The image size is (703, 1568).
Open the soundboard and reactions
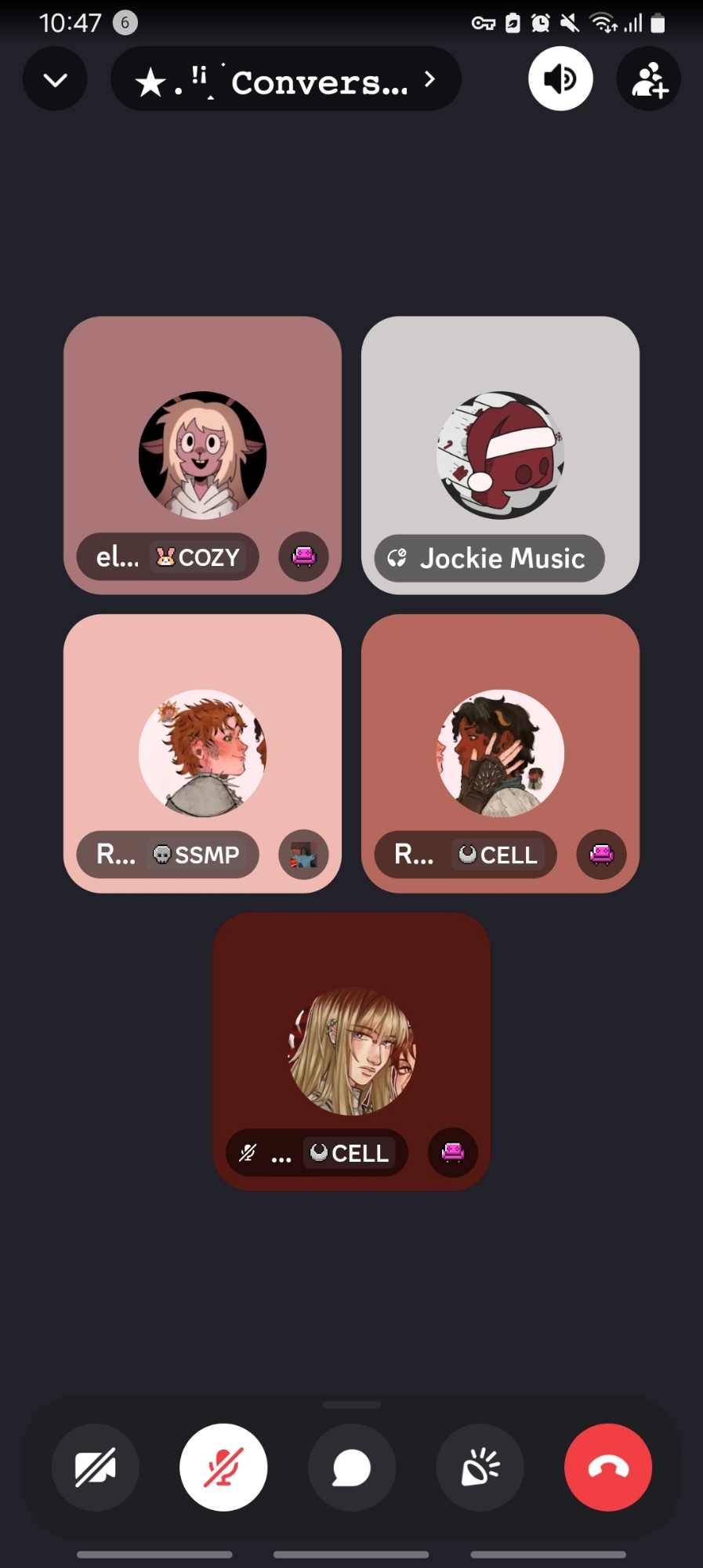point(480,1467)
